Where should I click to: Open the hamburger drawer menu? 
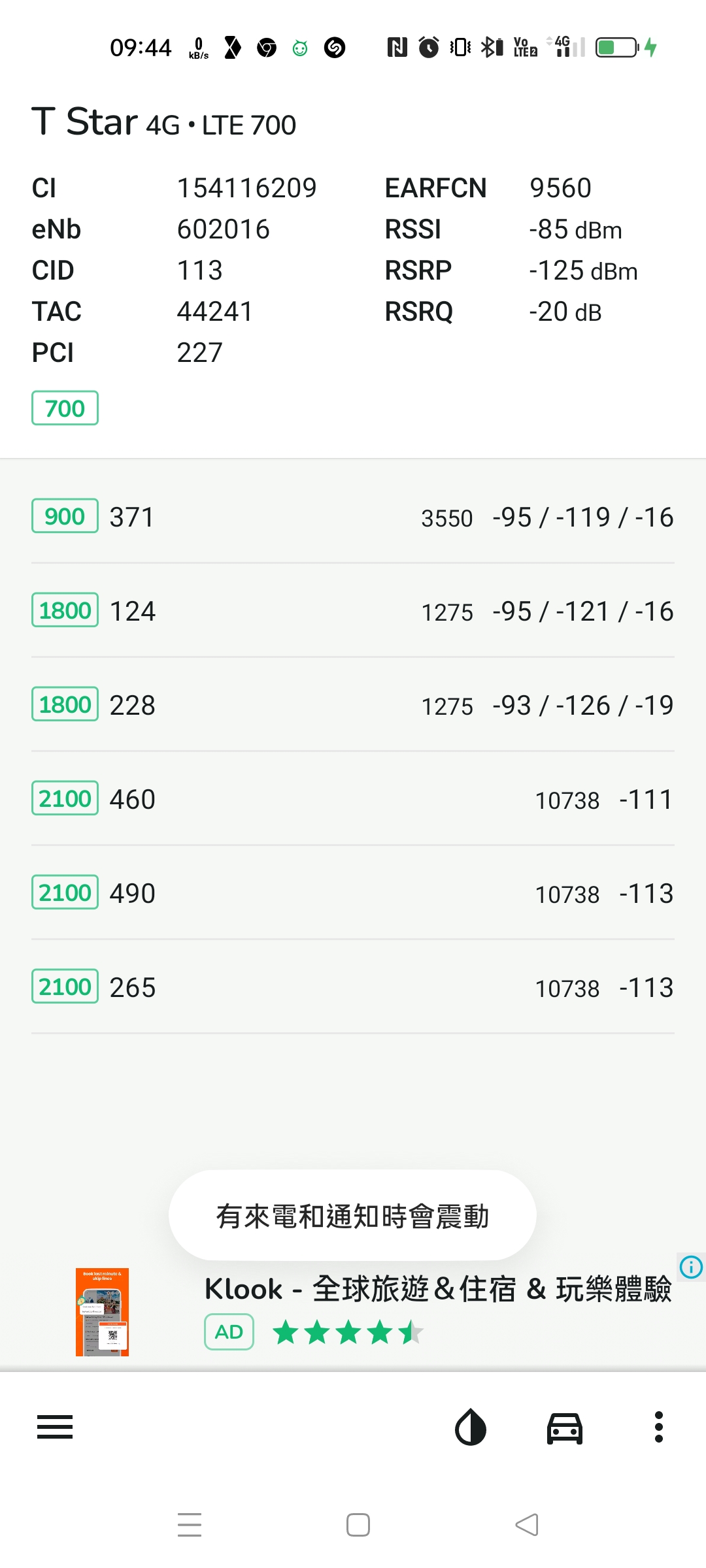(x=55, y=1428)
